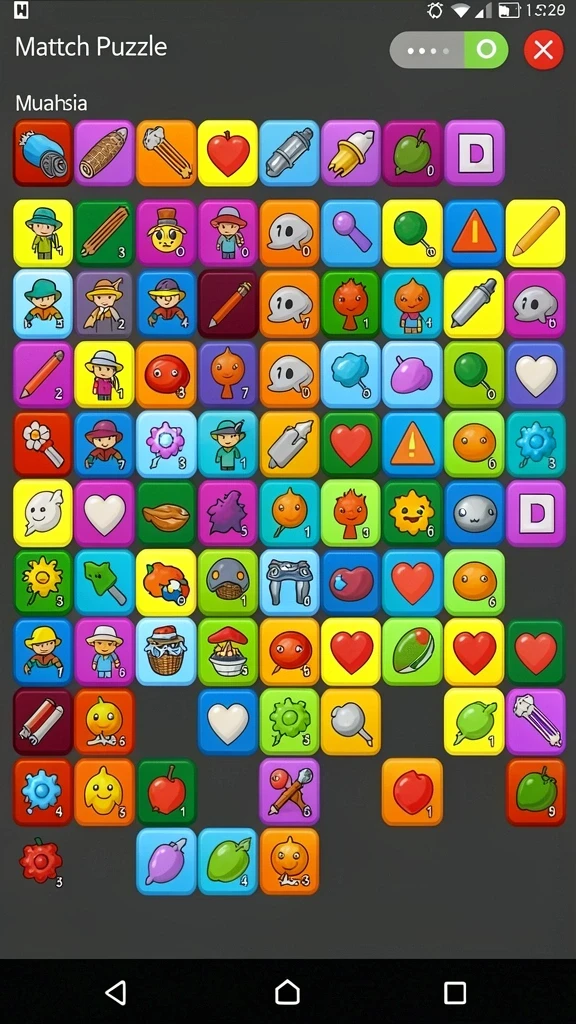This screenshot has width=576, height=1024.
Task: Pick the white flower on red tile
Action: (43, 444)
